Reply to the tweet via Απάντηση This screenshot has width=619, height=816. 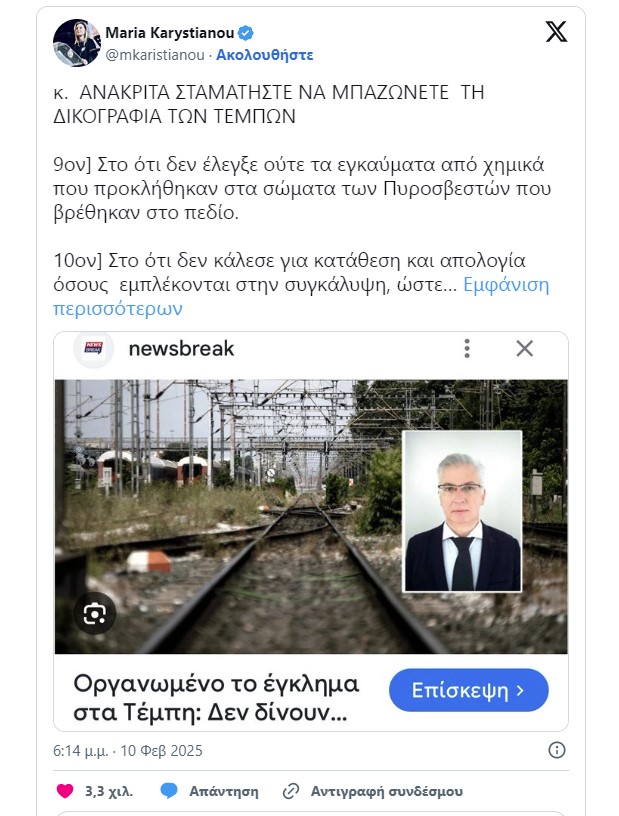tap(210, 791)
